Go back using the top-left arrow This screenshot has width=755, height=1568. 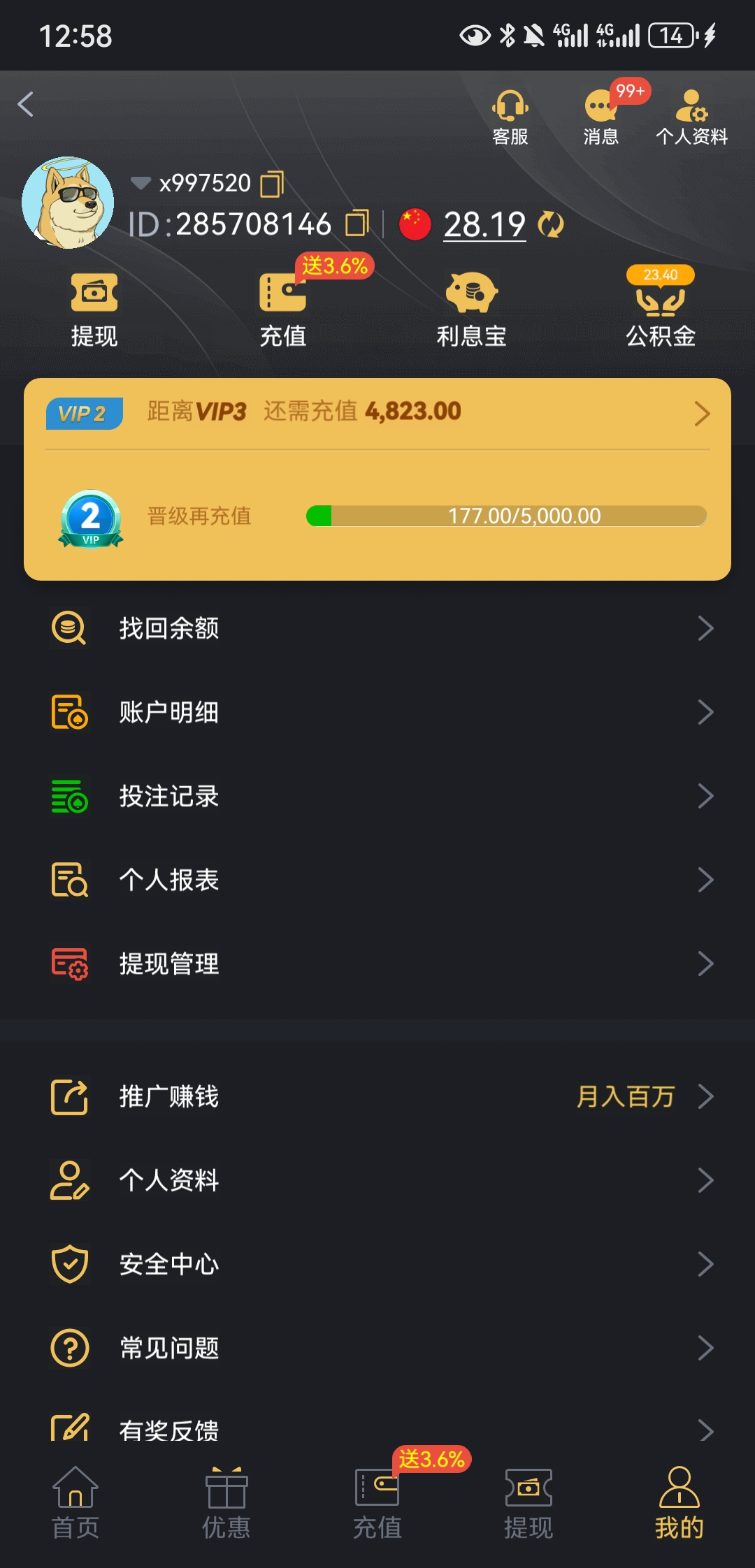(x=26, y=105)
